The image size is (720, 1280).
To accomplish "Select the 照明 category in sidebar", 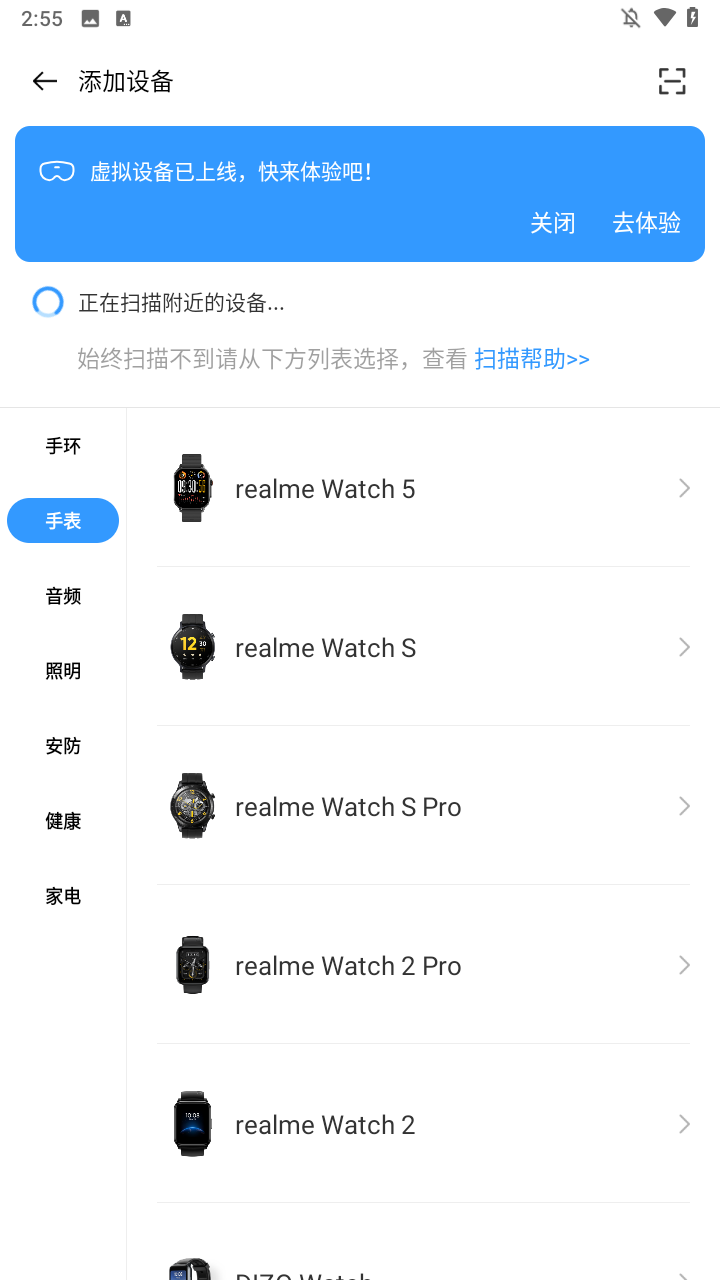I will (x=63, y=670).
